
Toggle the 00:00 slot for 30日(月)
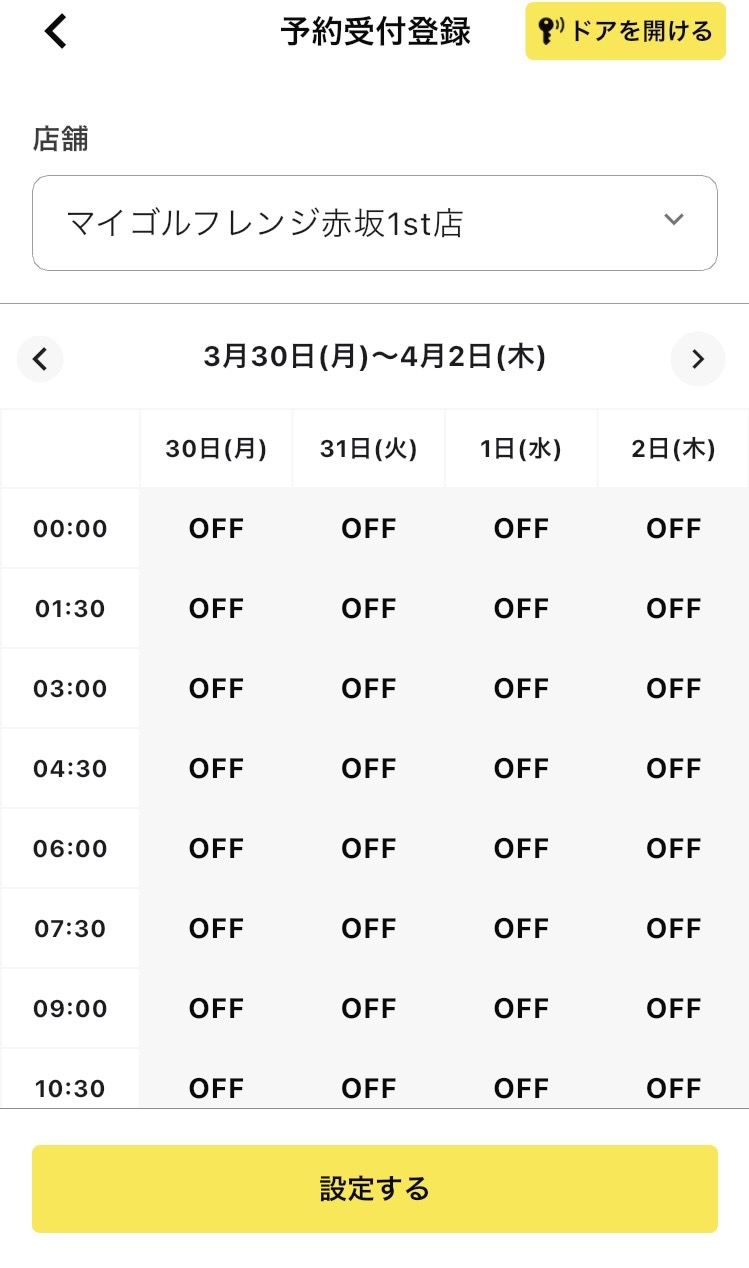coord(216,528)
